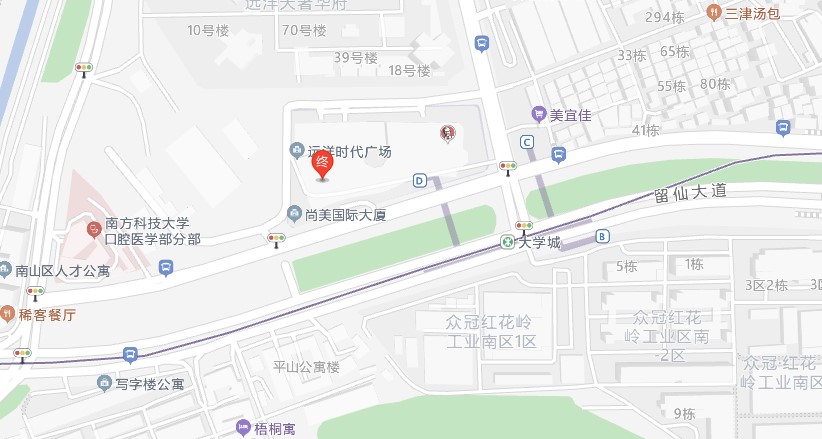822x439 pixels.
Task: Select metro exit D marker
Action: click(419, 180)
